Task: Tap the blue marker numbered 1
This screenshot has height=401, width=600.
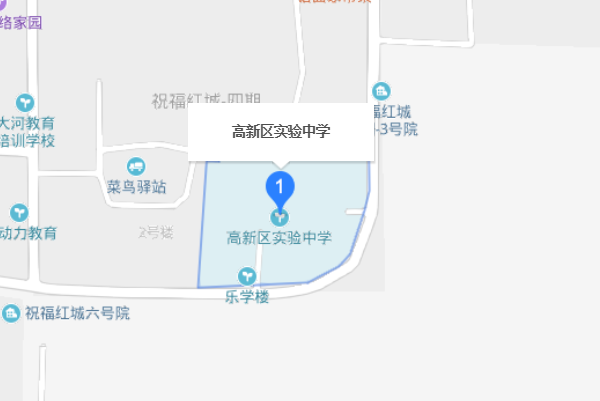Action: tap(281, 187)
